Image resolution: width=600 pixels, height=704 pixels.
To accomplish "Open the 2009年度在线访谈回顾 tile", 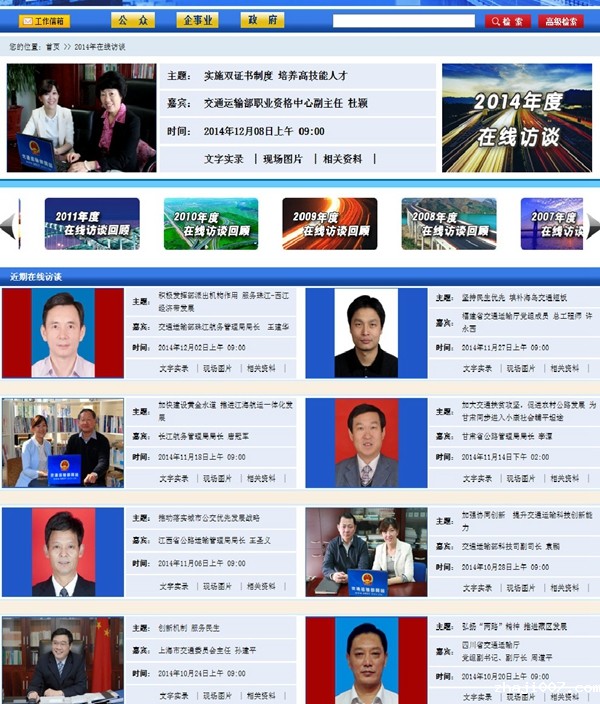I will (x=329, y=223).
